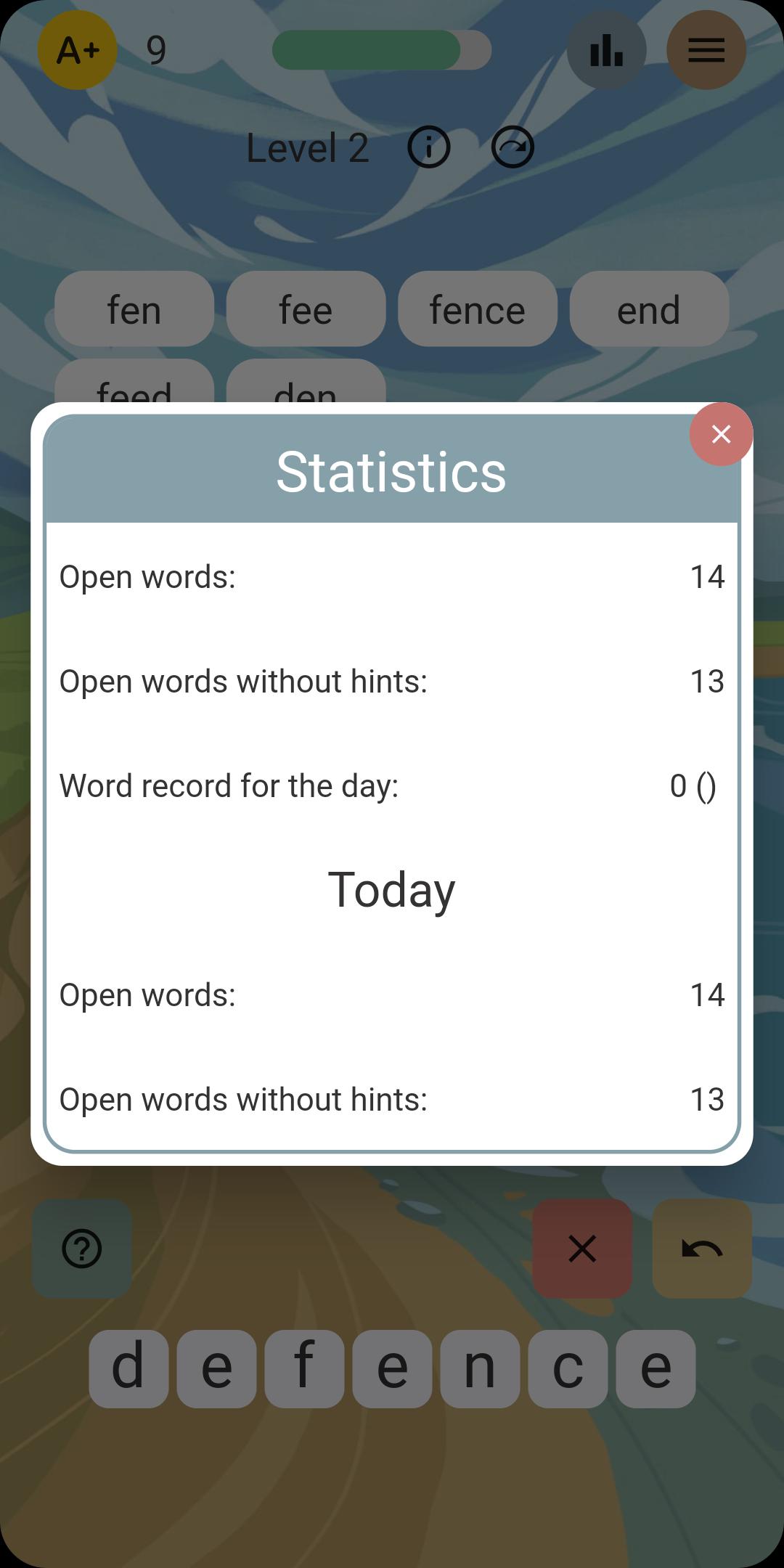Tap the found word fen
Viewport: 784px width, 1568px height.
tap(134, 309)
